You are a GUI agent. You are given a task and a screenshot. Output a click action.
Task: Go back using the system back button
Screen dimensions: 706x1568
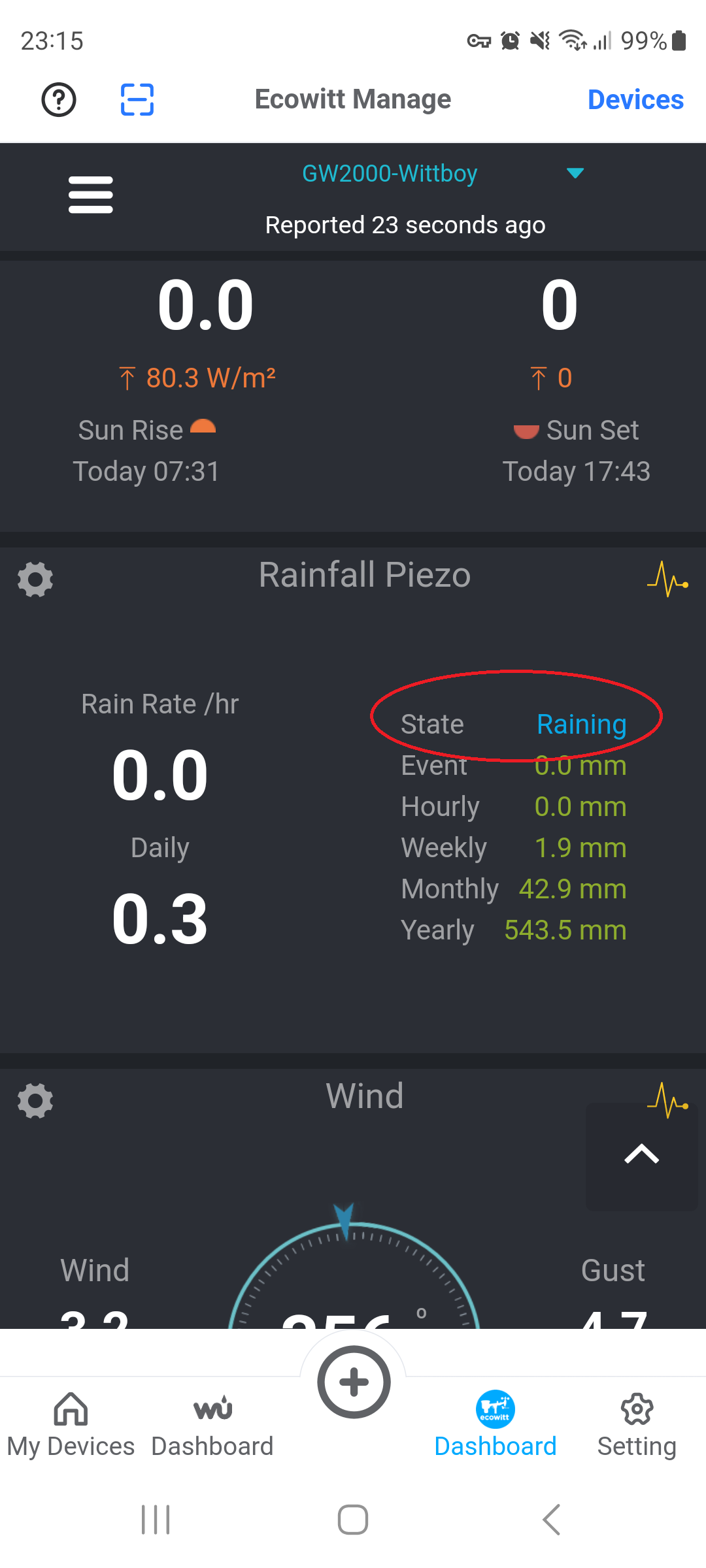pyautogui.click(x=551, y=1519)
